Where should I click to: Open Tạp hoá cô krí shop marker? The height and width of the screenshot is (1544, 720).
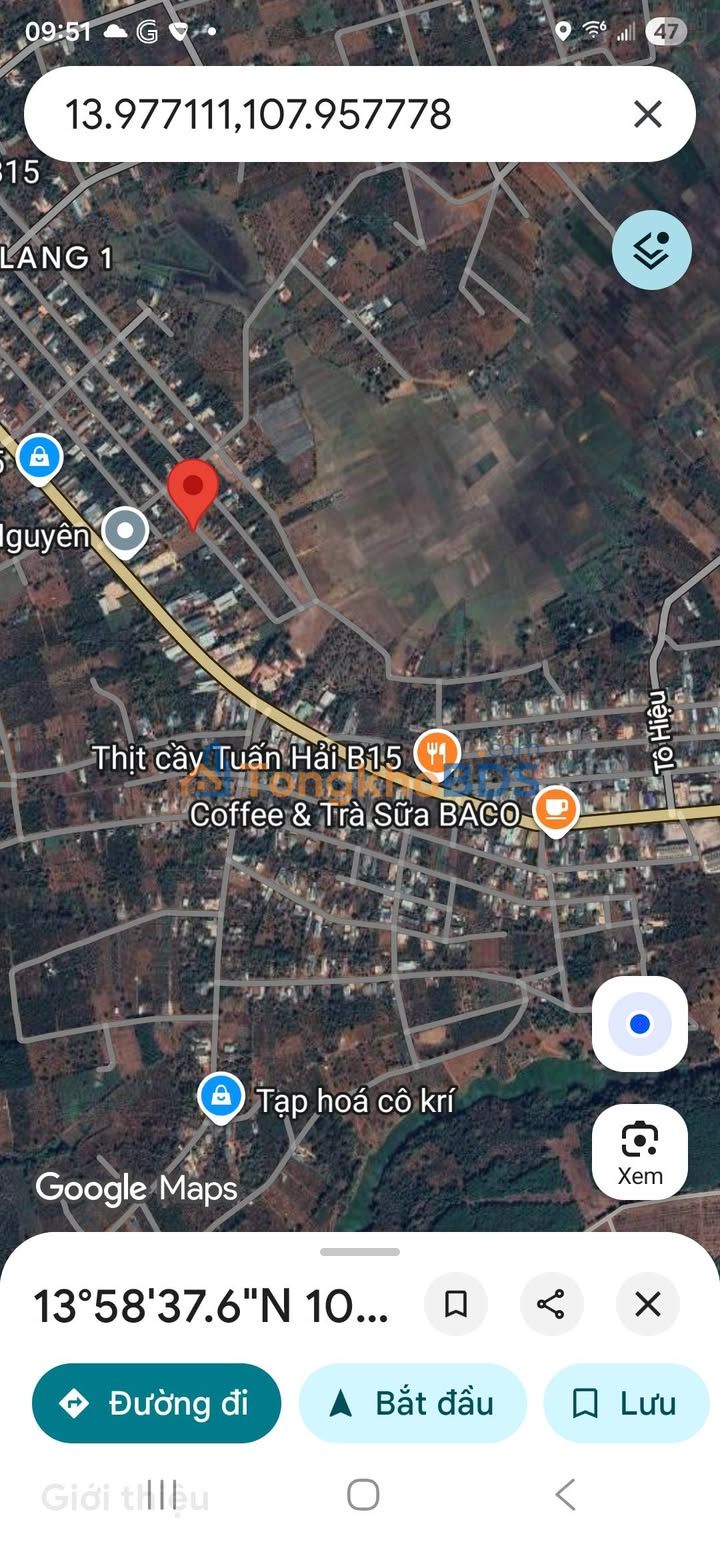click(x=221, y=1098)
